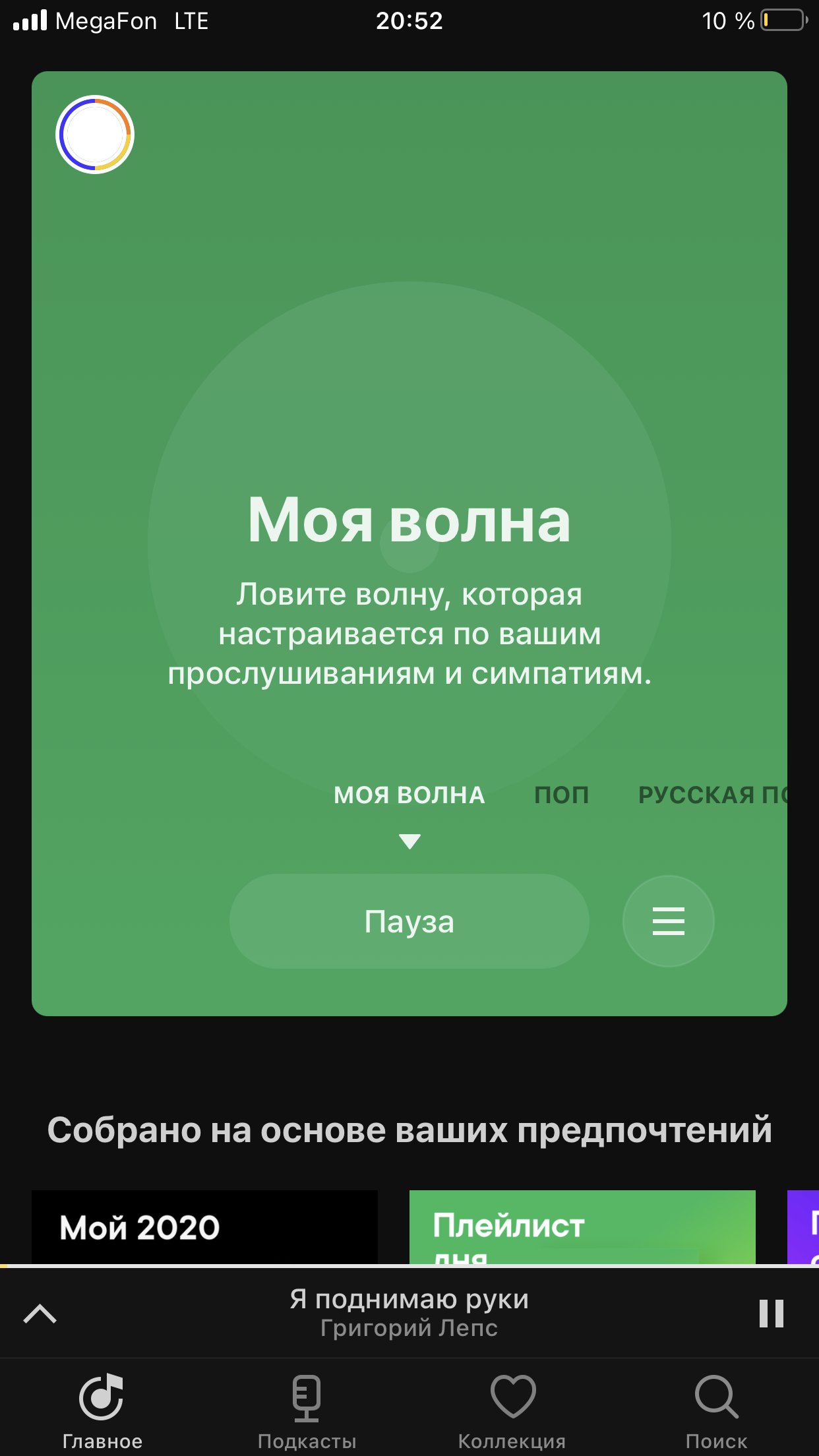Open the wave settings menu button
This screenshot has height=1456, width=819.
(x=668, y=921)
